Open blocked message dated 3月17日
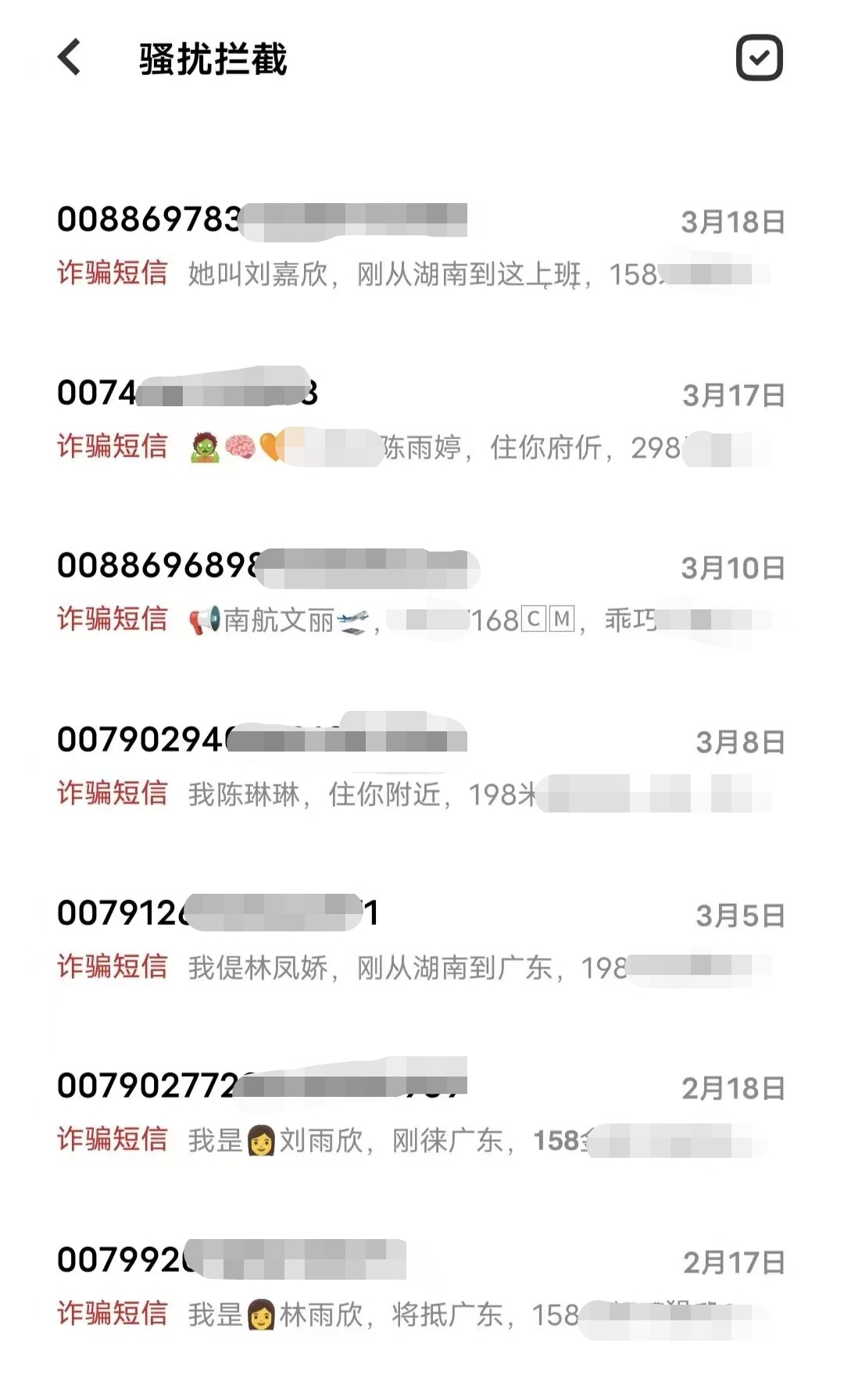The height and width of the screenshot is (1400, 844). 420,420
